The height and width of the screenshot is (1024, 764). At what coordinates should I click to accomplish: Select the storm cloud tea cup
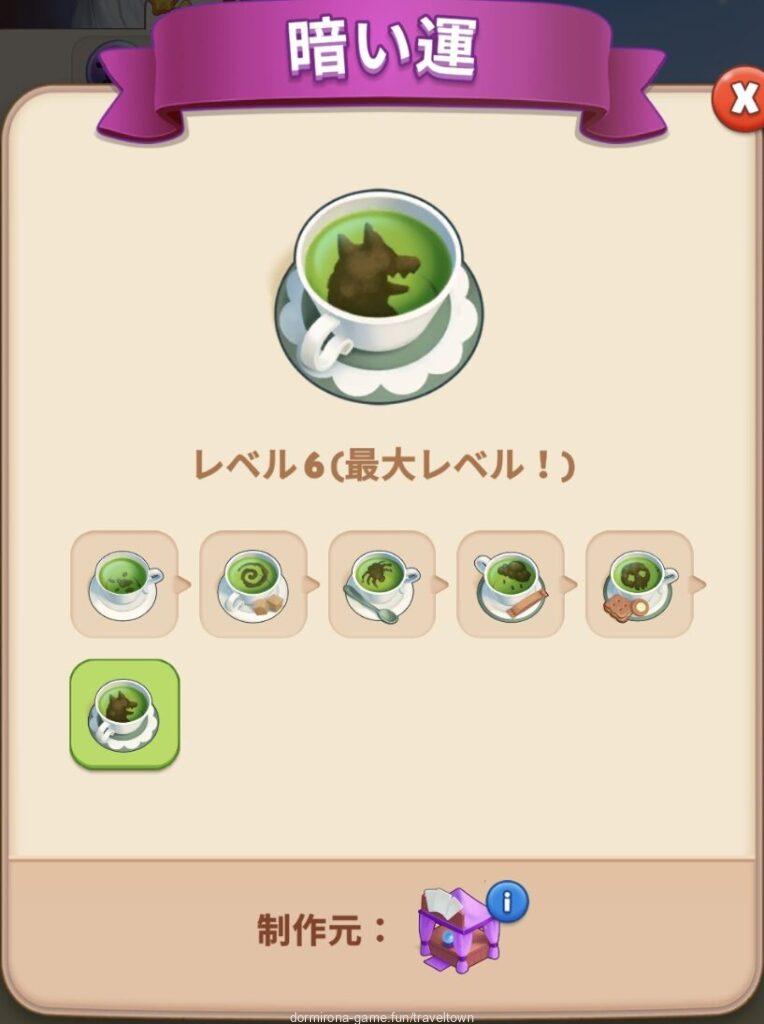(x=510, y=584)
